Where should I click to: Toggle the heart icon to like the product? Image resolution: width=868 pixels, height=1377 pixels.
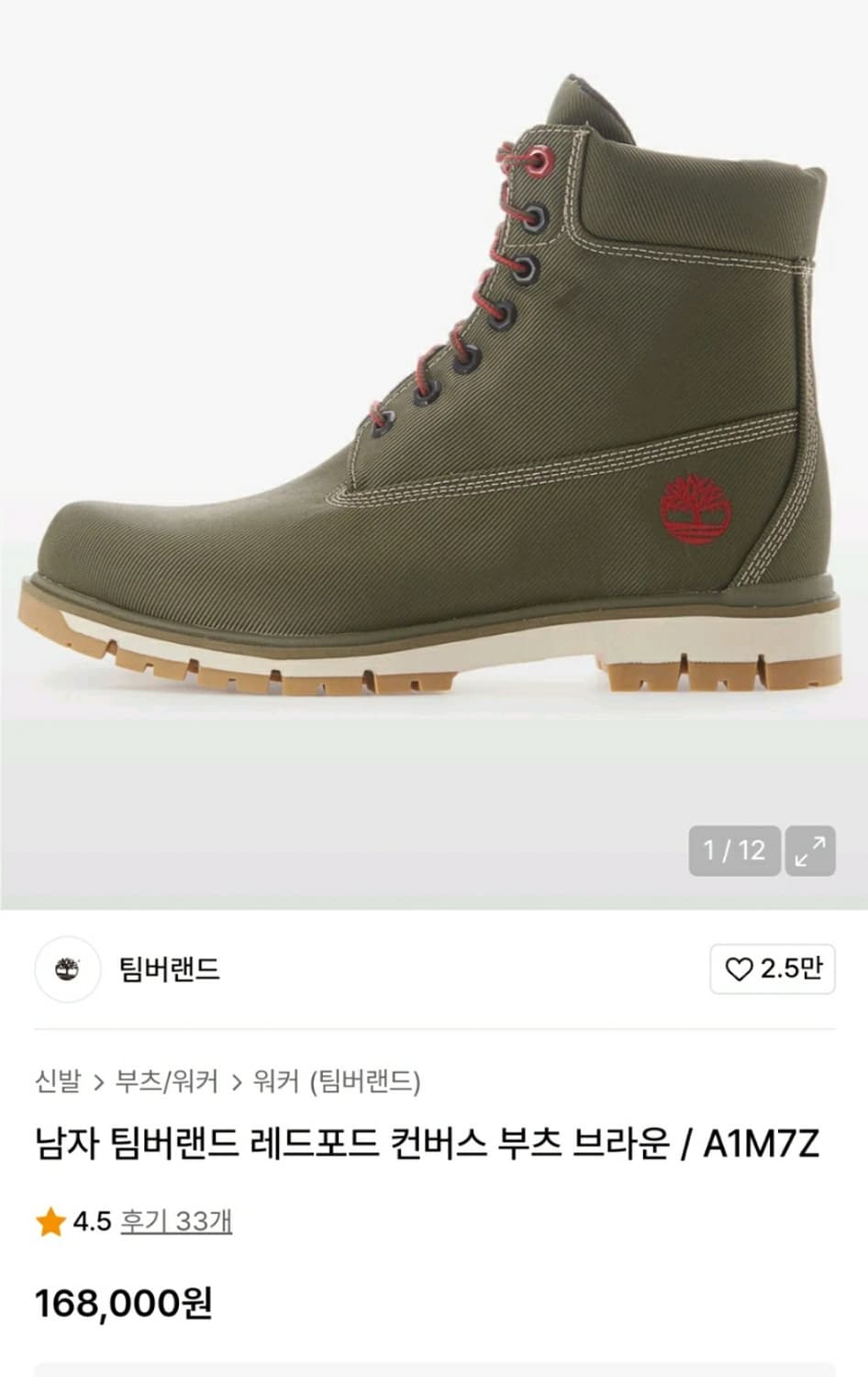pyautogui.click(x=740, y=969)
